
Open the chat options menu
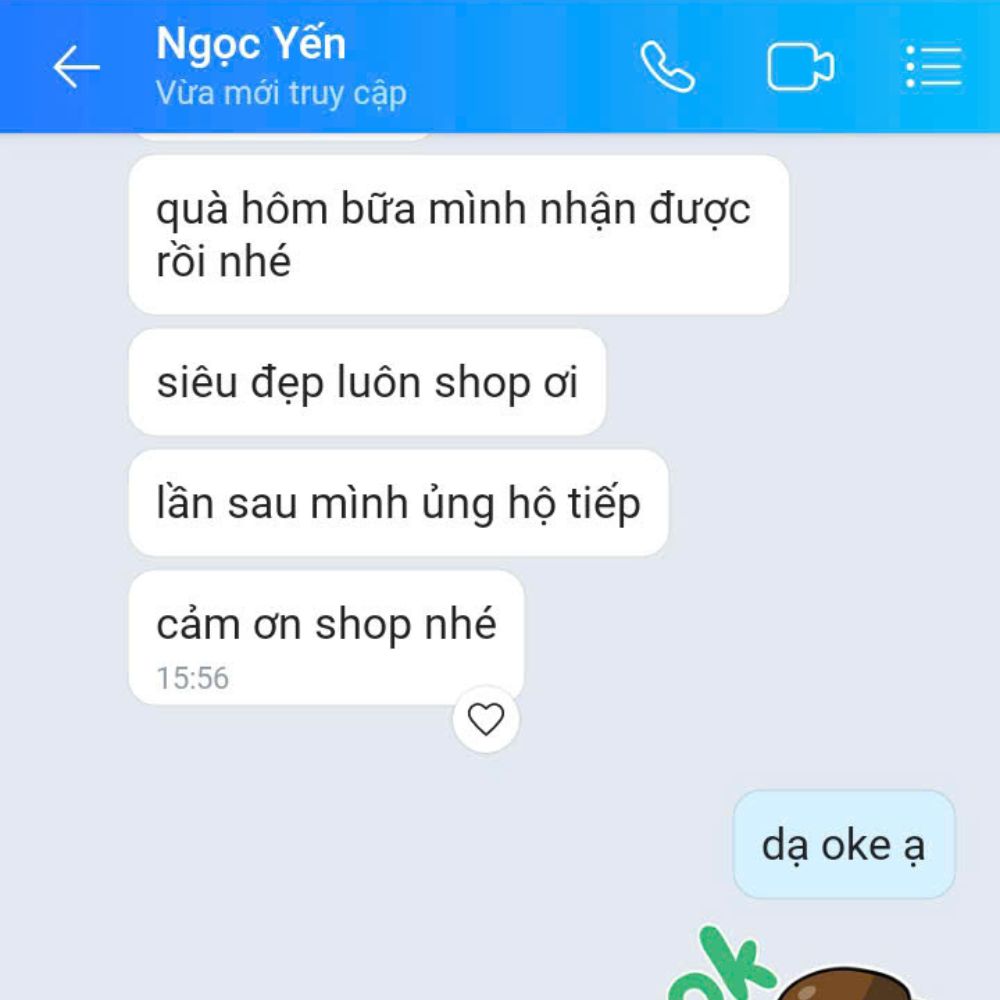pyautogui.click(x=932, y=68)
